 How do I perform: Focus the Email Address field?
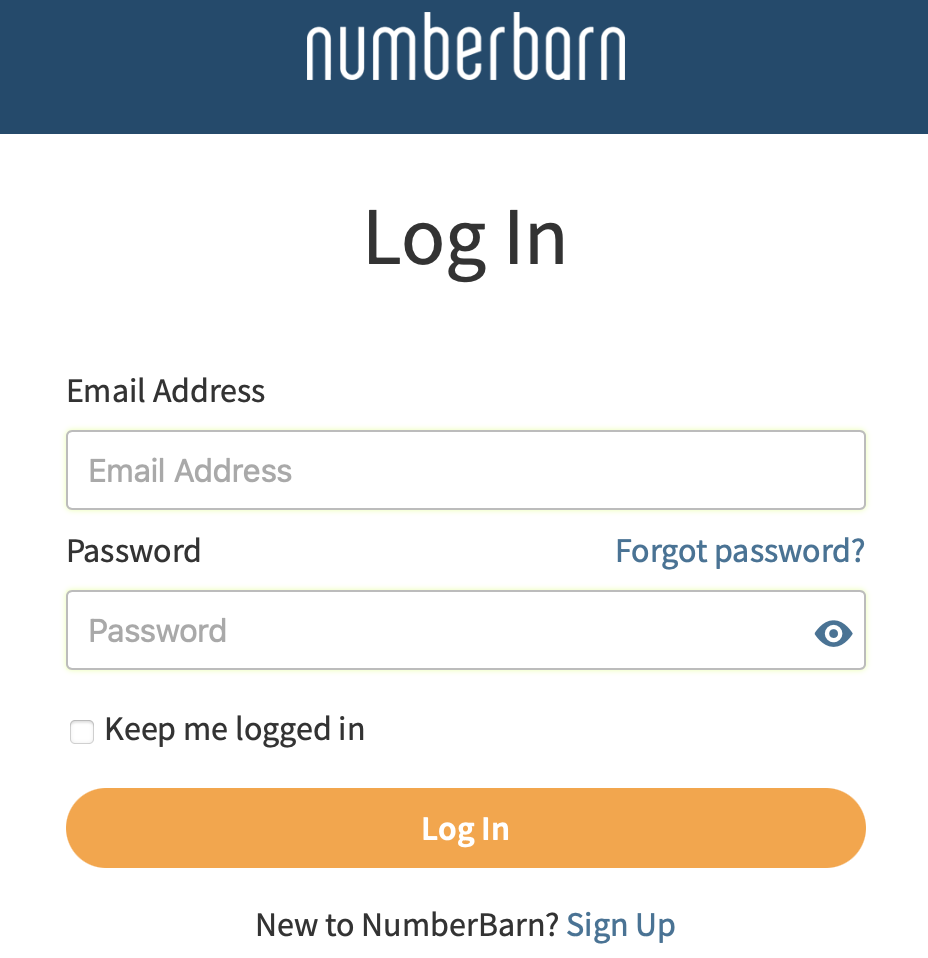[x=465, y=470]
